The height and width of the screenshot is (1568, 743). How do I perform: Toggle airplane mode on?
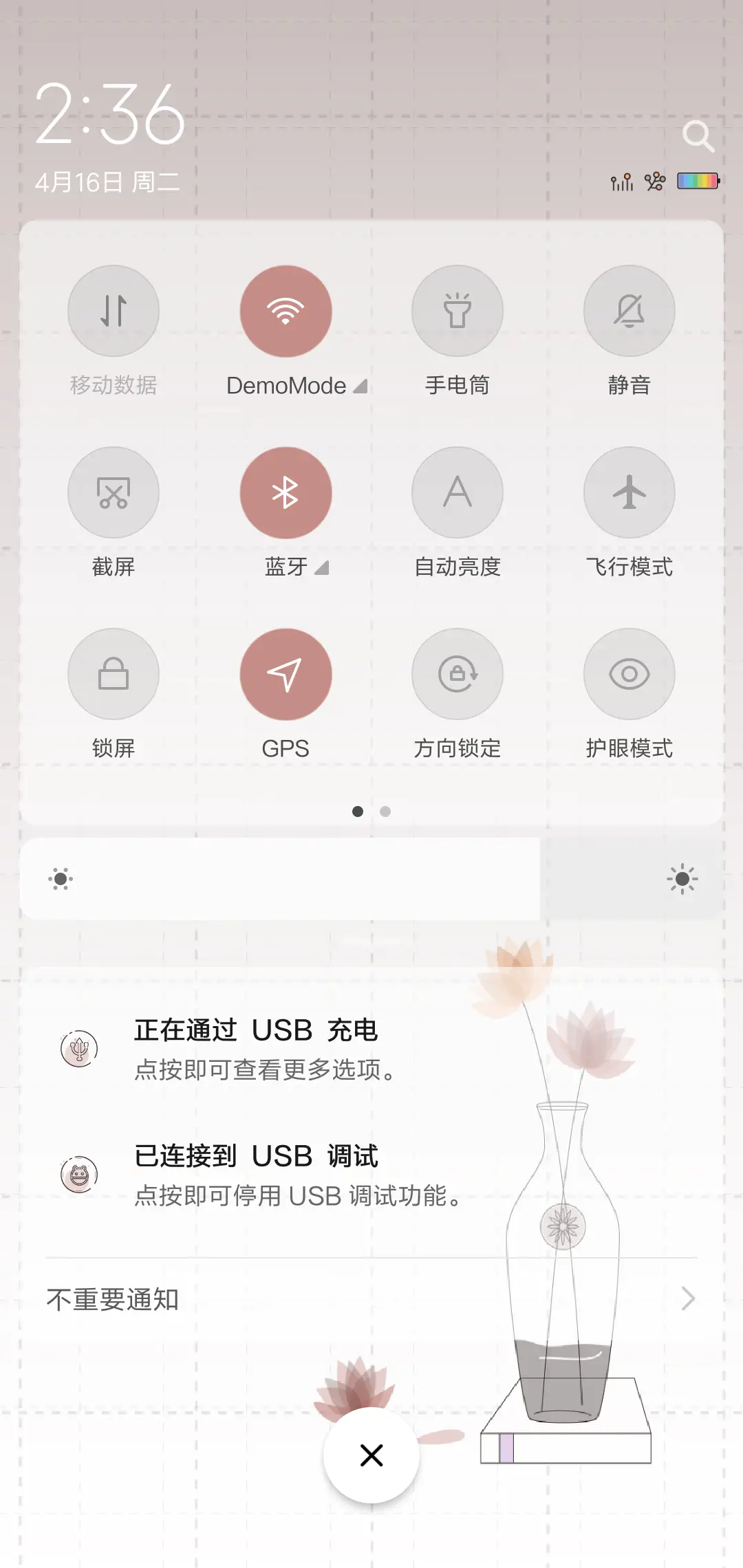628,492
